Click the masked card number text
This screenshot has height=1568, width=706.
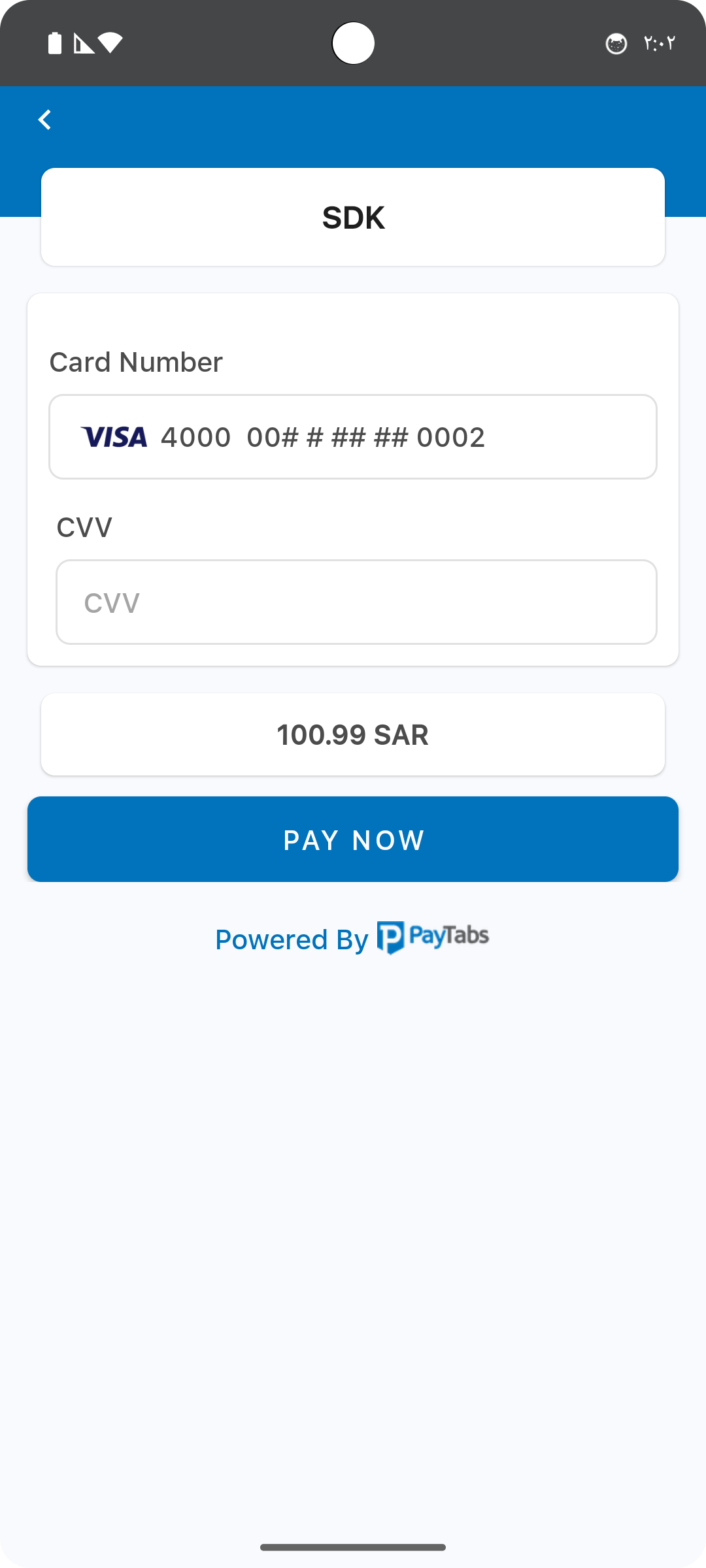click(x=324, y=436)
